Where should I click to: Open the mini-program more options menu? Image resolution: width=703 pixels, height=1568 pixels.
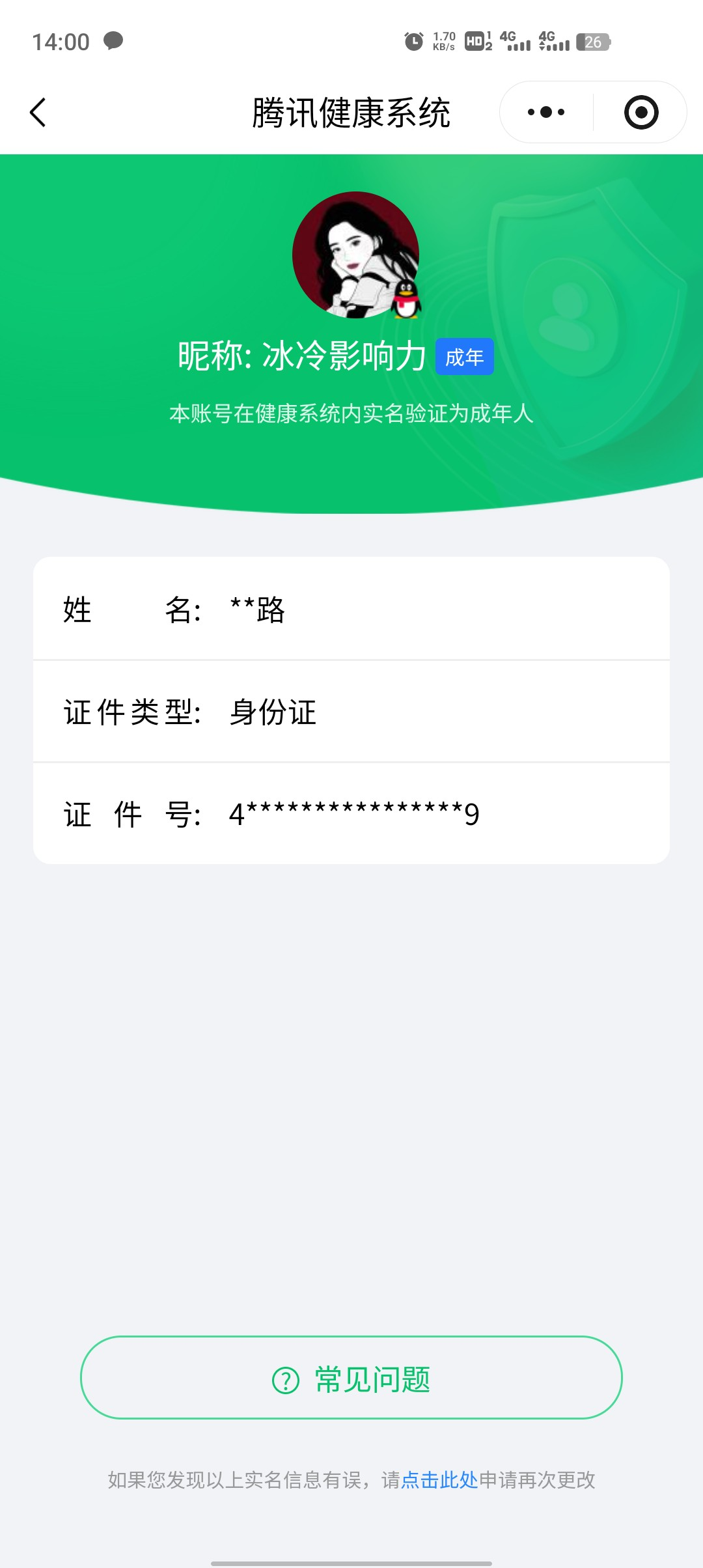545,111
